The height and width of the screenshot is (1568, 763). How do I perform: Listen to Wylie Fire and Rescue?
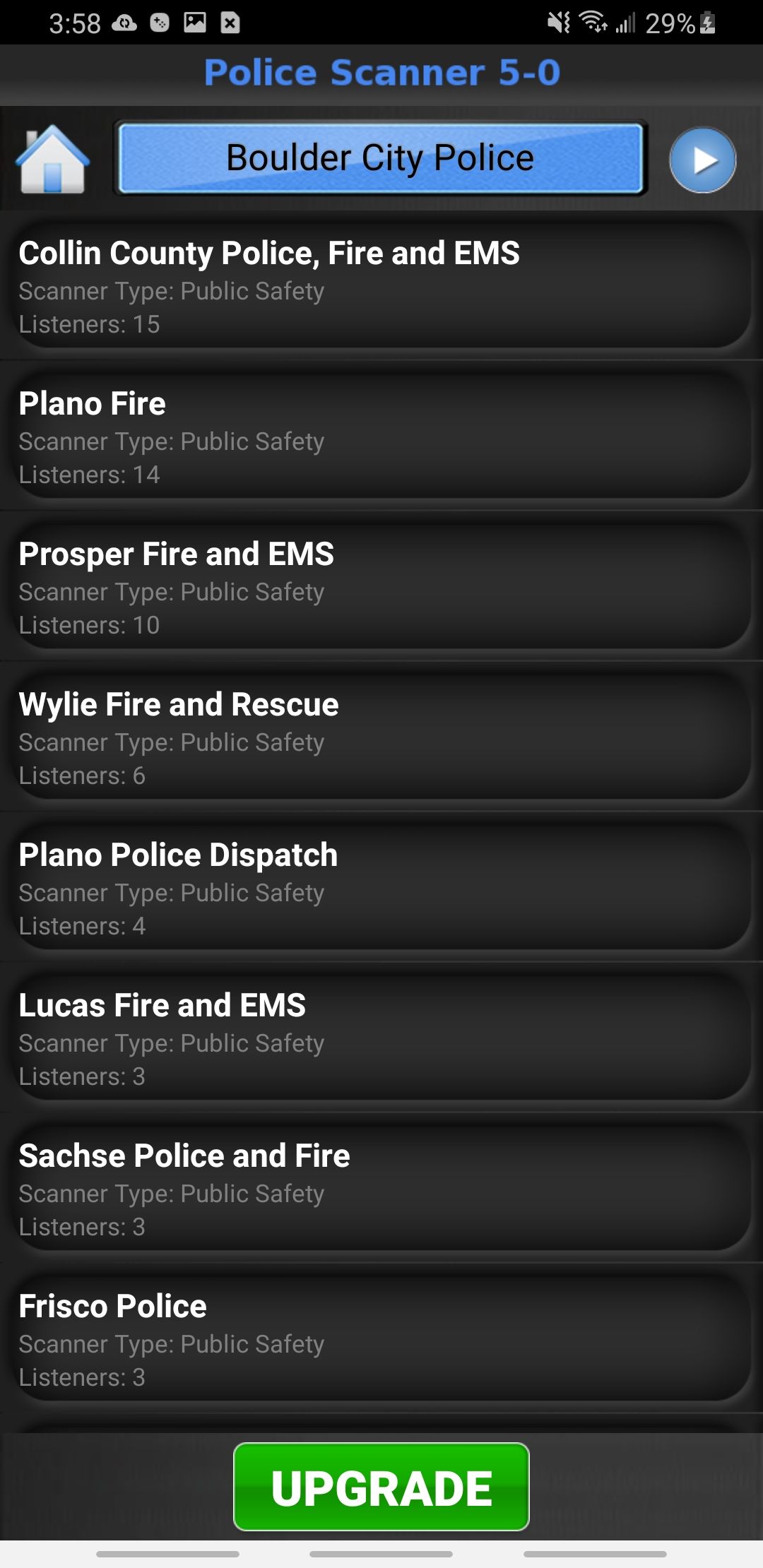point(381,739)
